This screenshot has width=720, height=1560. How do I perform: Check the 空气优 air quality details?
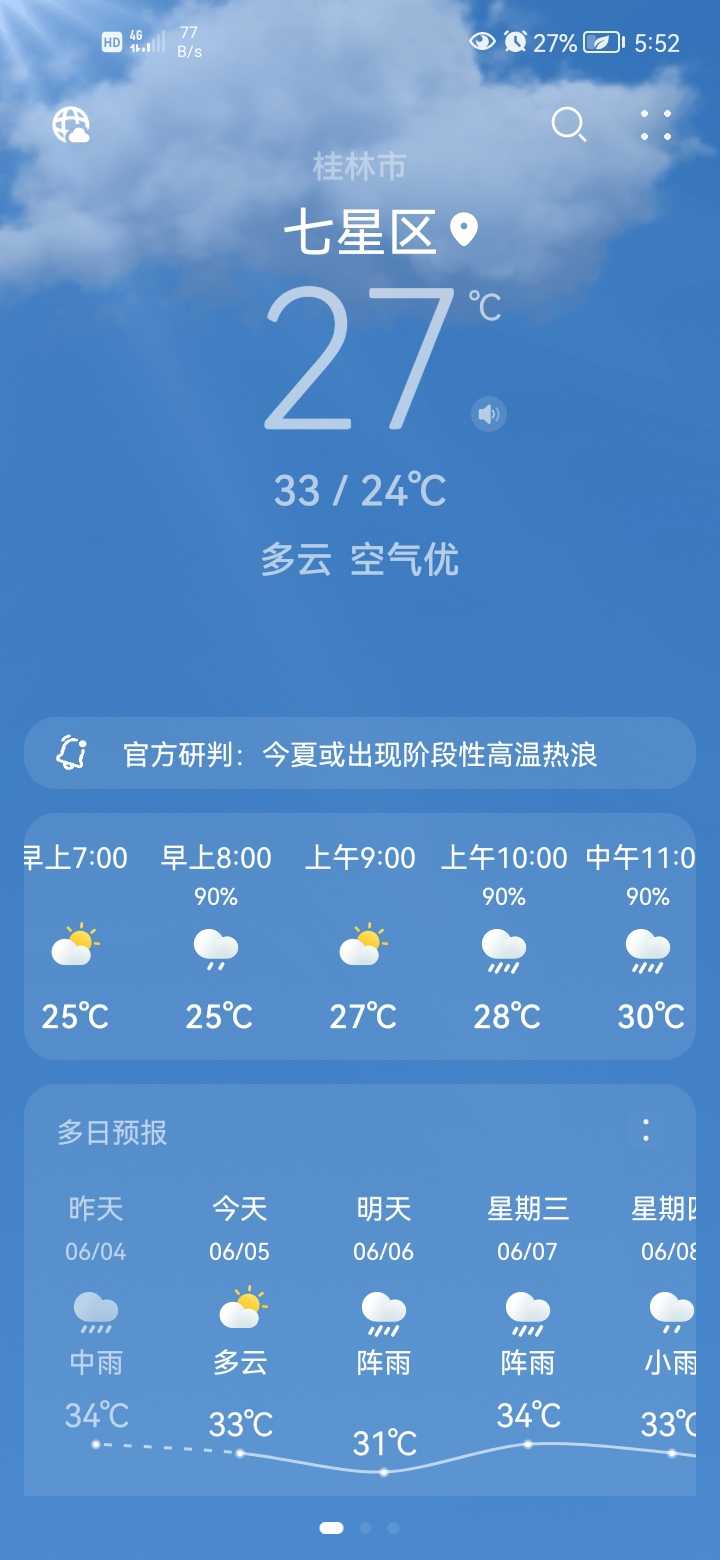tap(404, 560)
